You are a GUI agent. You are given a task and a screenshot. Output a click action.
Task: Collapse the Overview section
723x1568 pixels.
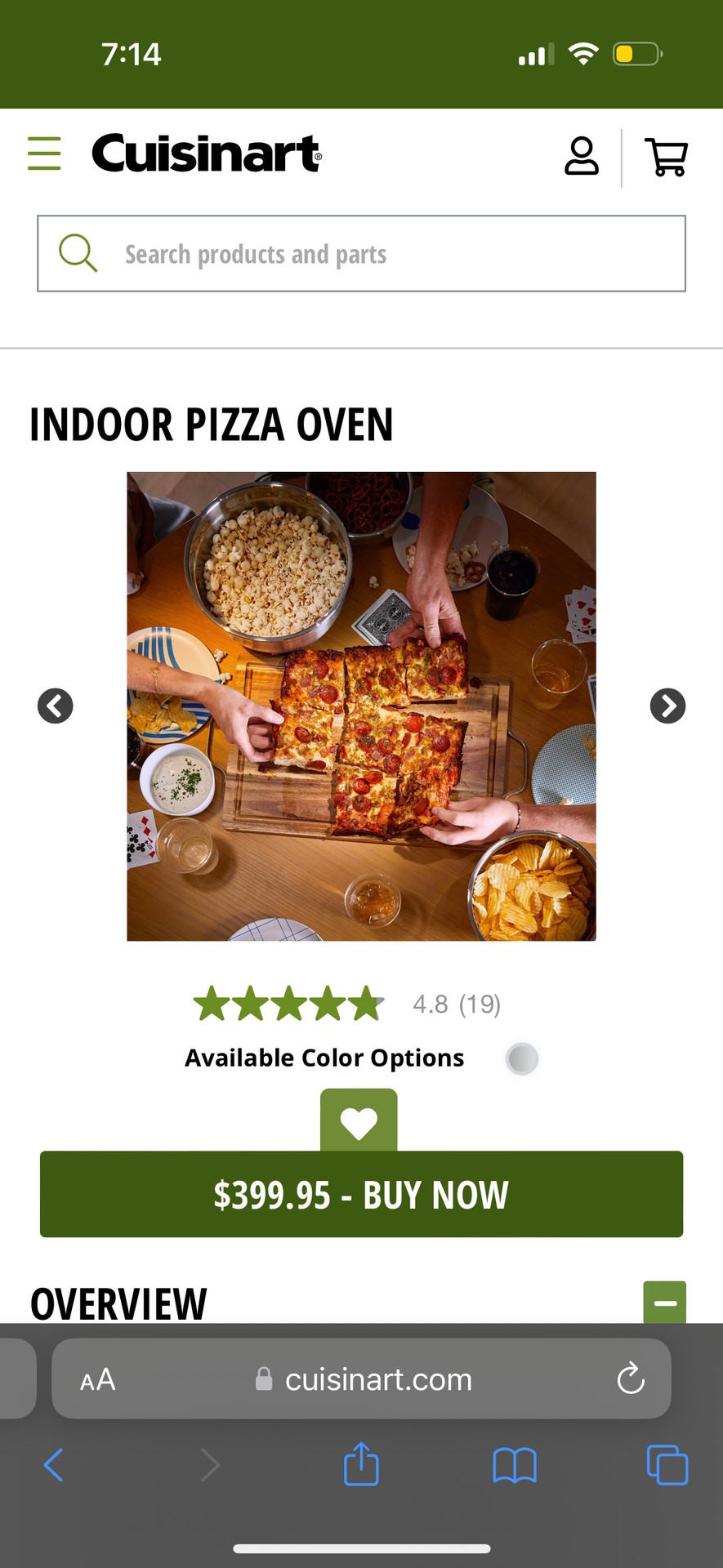click(665, 1303)
